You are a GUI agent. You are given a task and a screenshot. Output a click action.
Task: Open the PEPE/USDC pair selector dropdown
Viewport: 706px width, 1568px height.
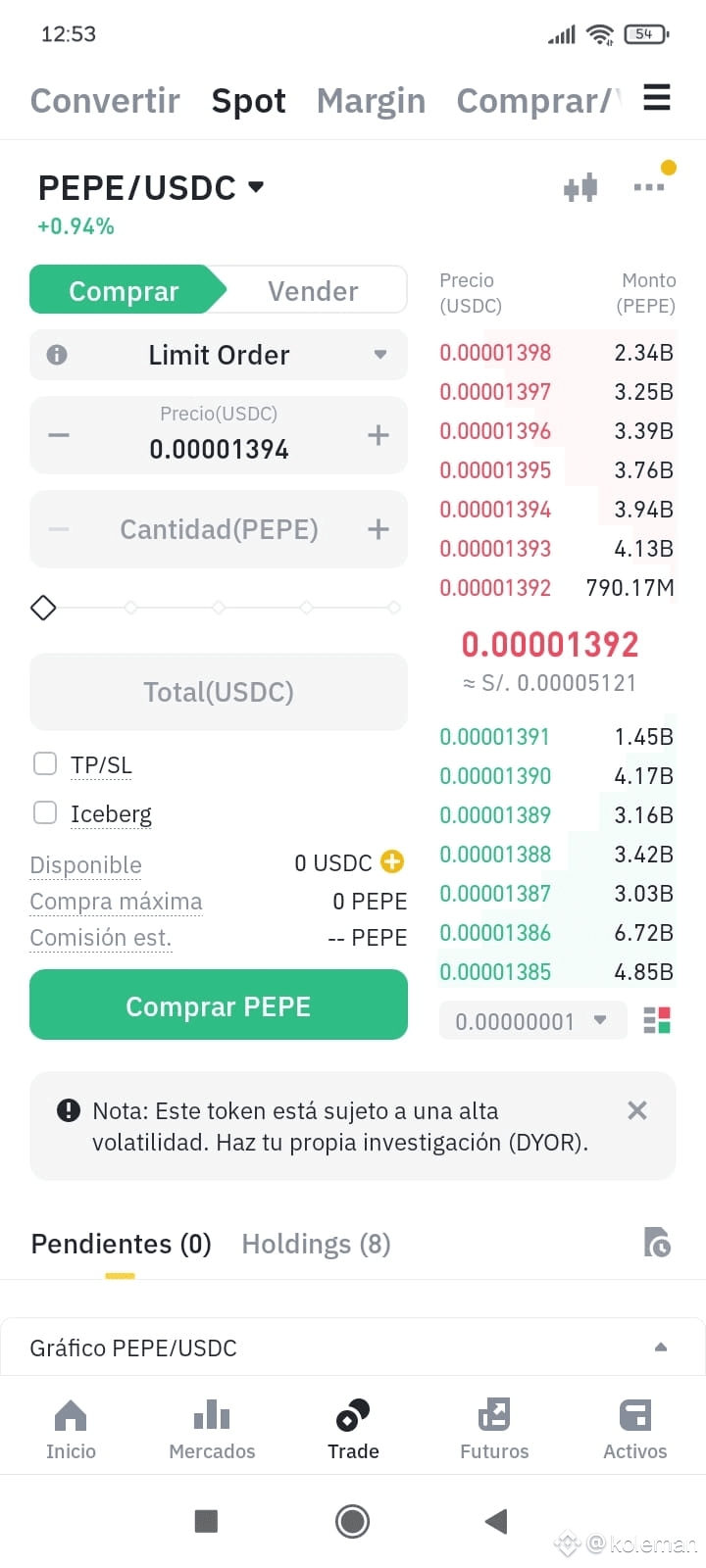click(255, 186)
